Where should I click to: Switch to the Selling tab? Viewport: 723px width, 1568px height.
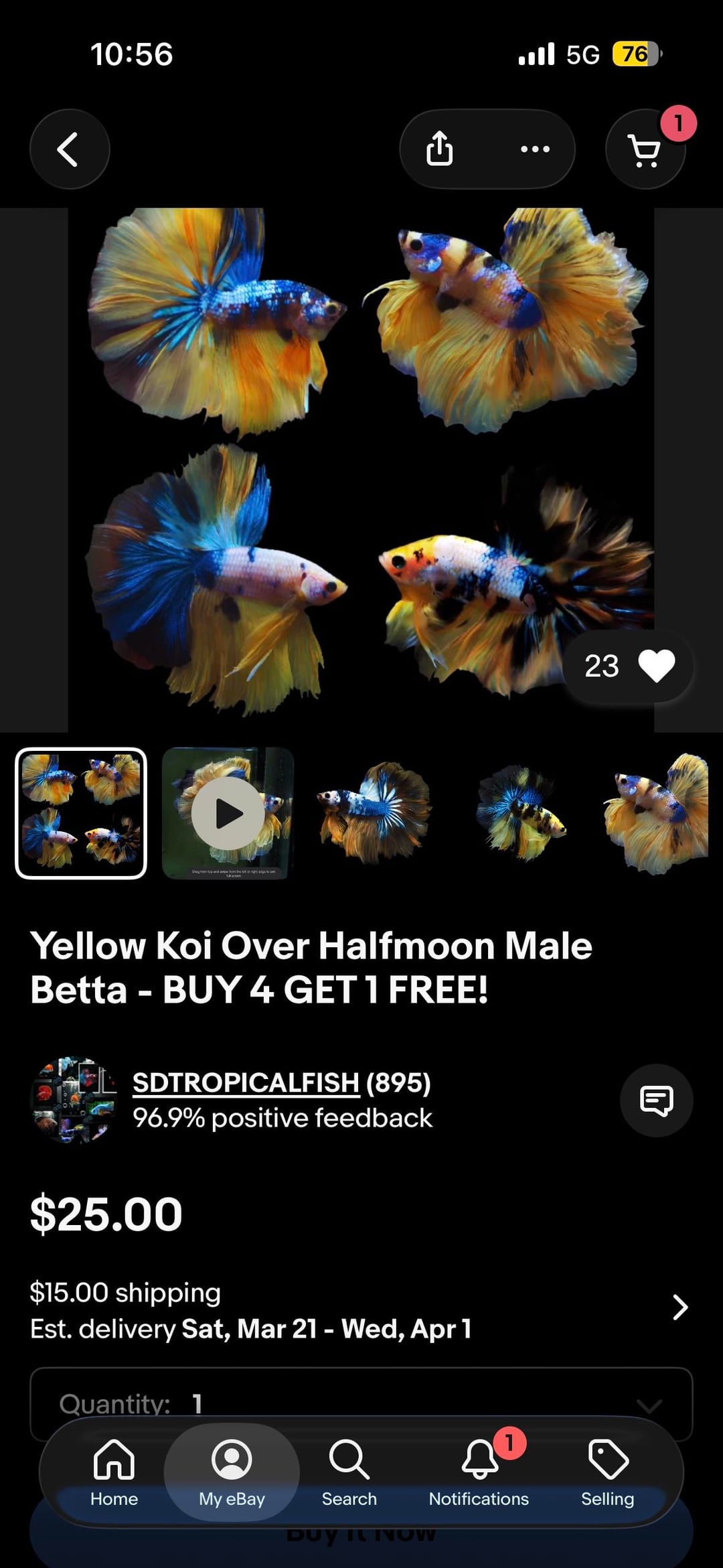point(607,1472)
